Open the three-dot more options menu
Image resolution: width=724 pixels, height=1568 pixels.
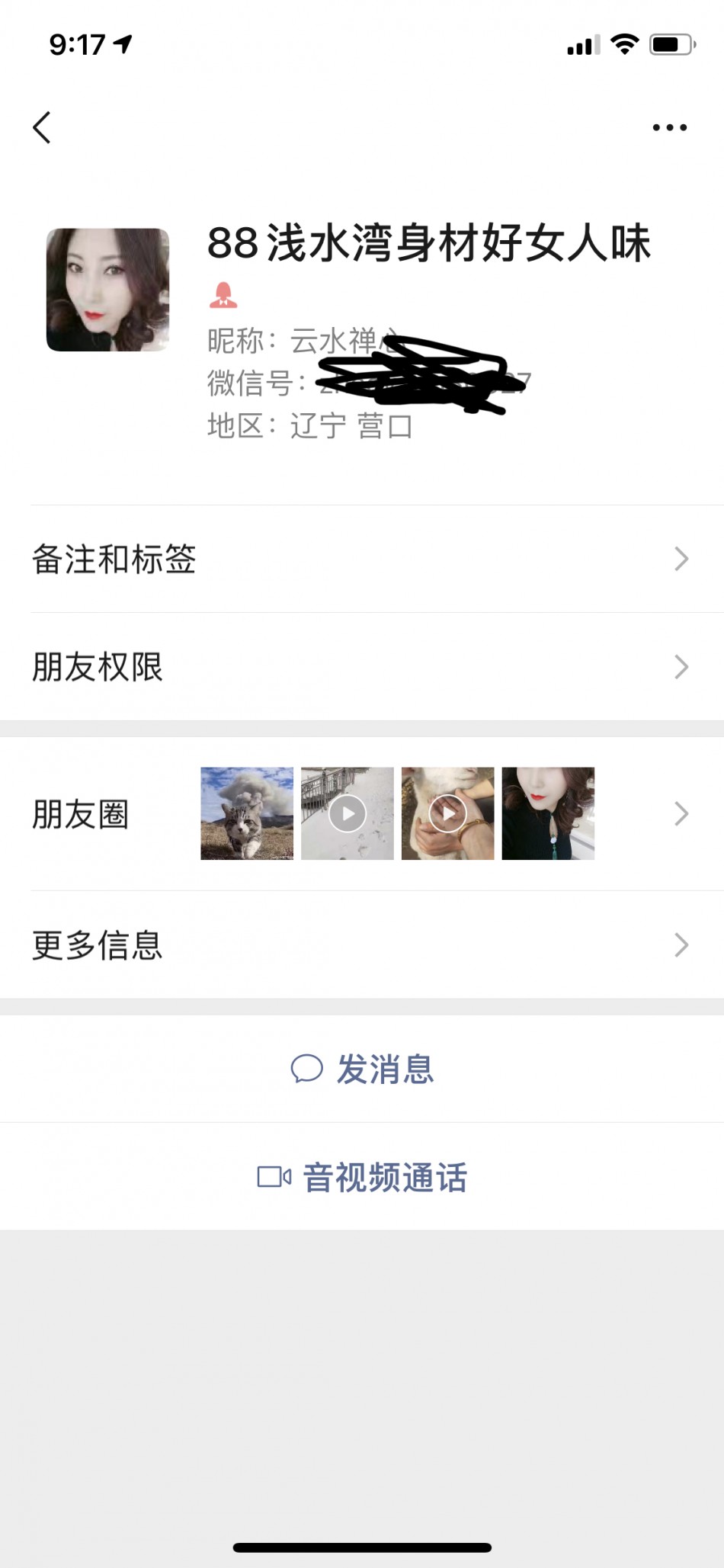pos(669,127)
